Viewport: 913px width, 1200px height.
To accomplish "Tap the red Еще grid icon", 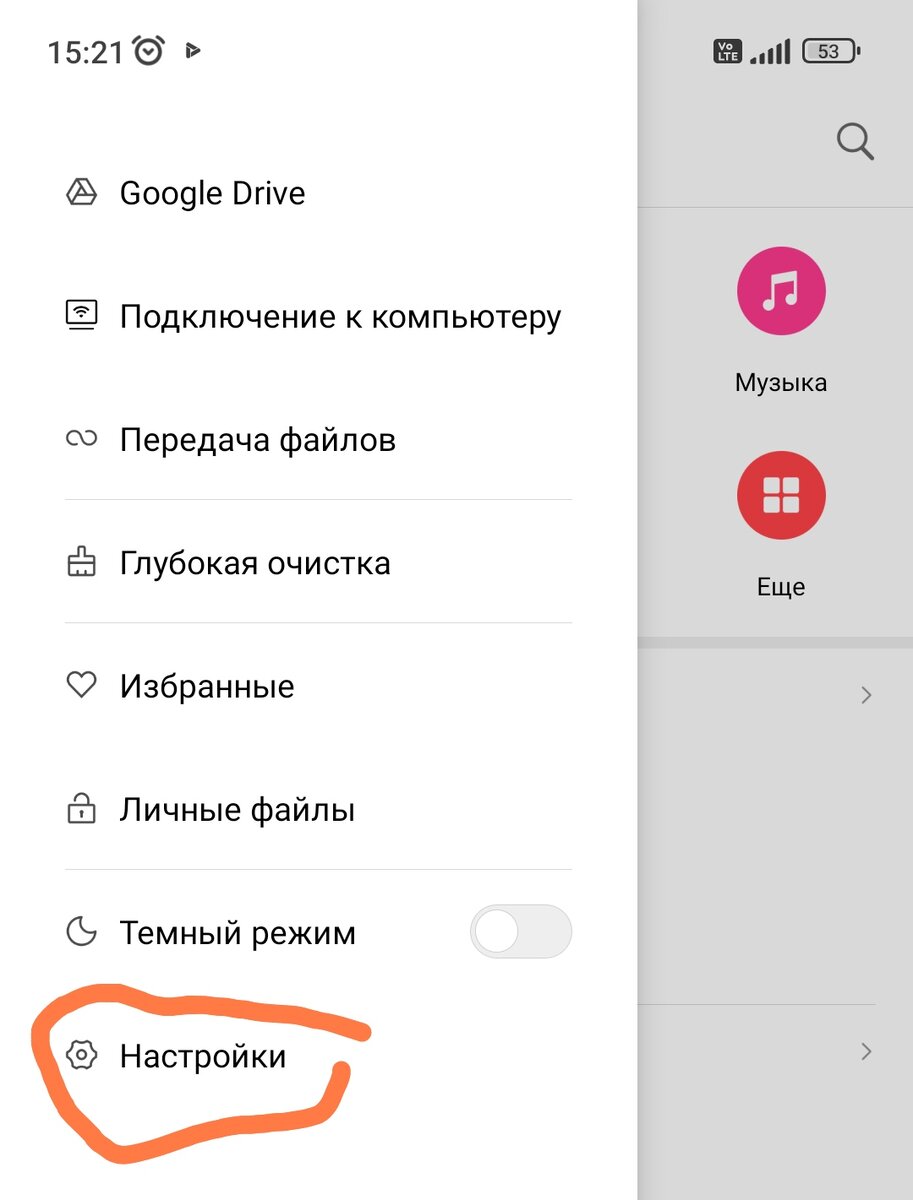I will 781,495.
